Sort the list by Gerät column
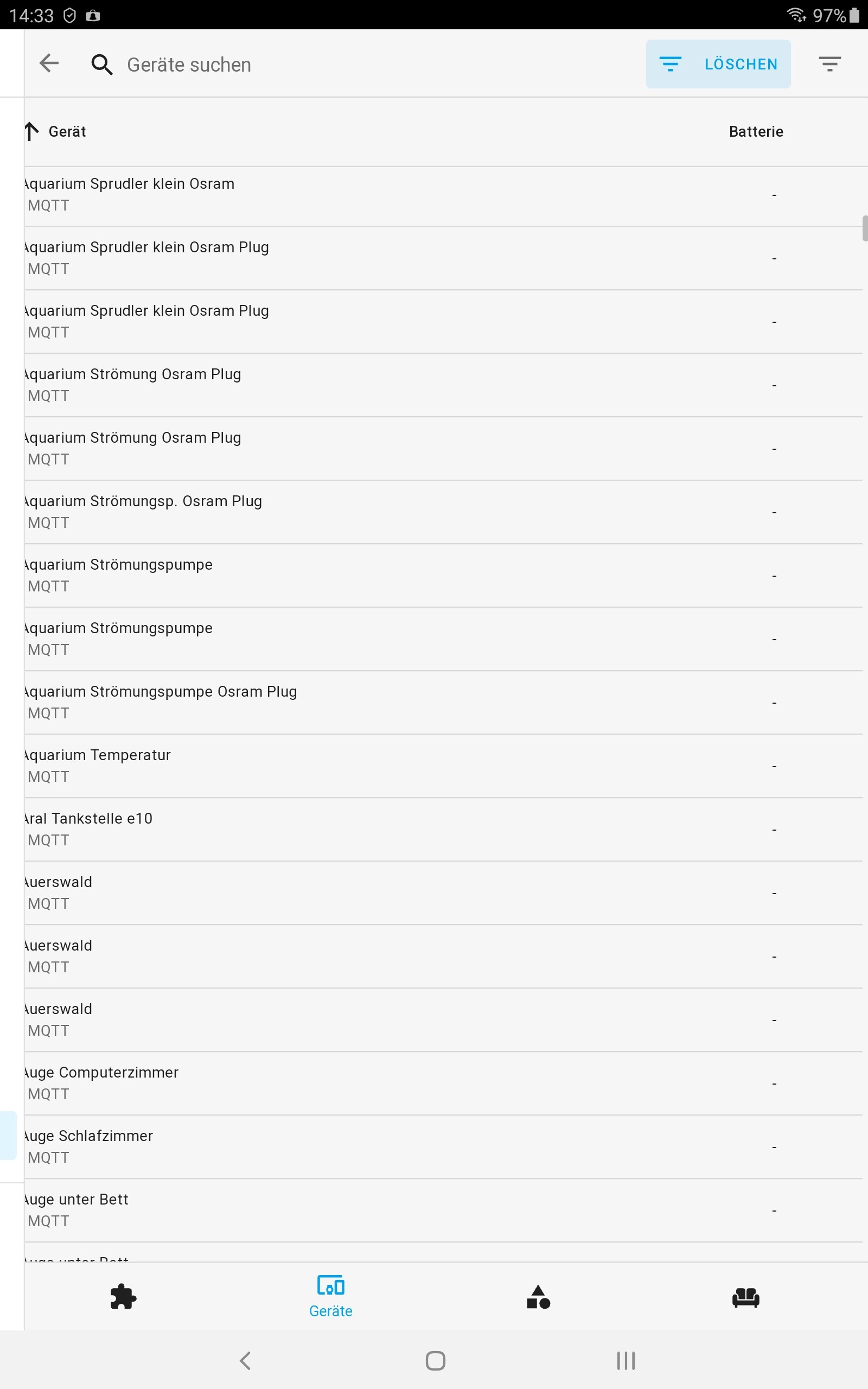Image resolution: width=868 pixels, height=1389 pixels. pos(67,132)
